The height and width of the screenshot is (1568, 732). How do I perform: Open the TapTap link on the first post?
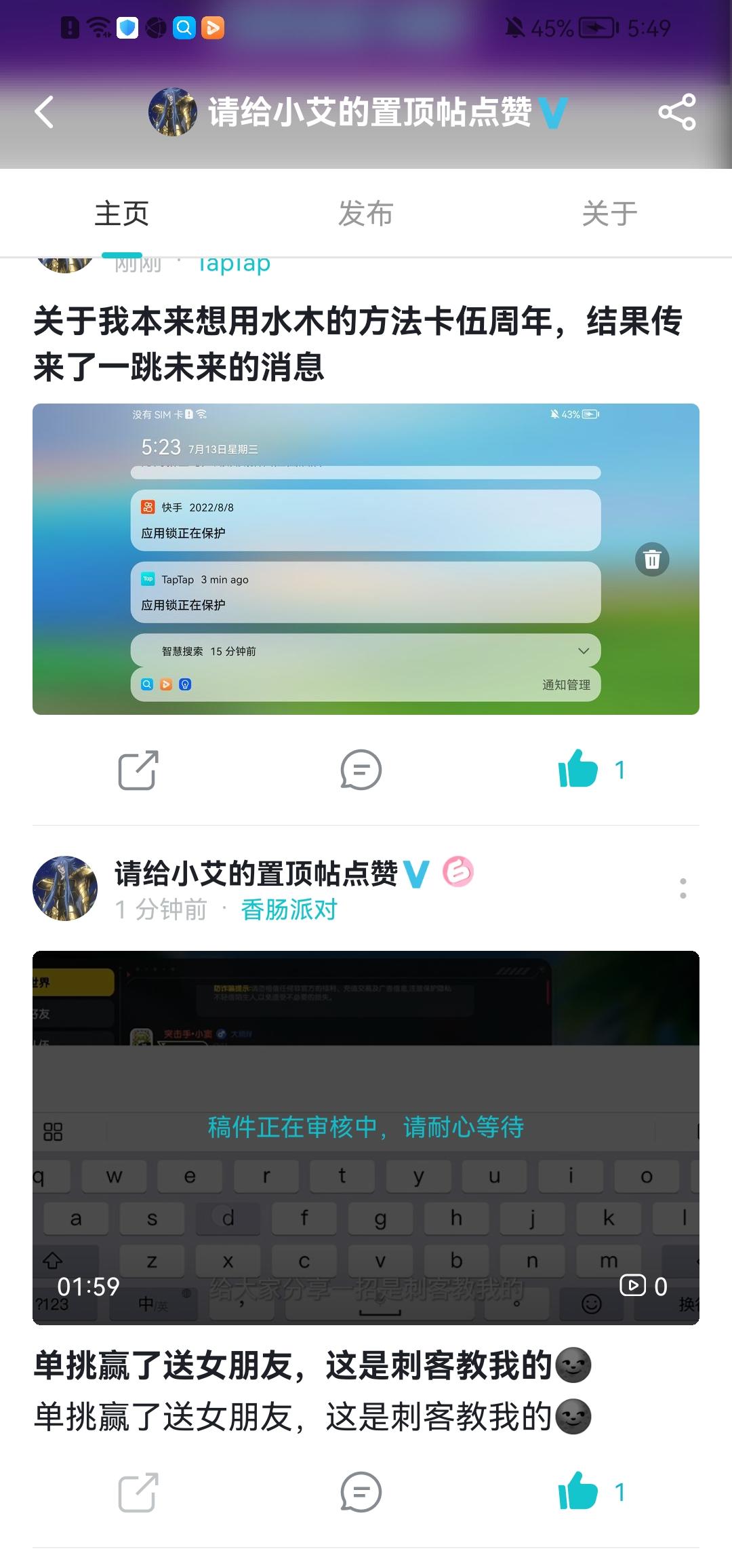(x=233, y=262)
